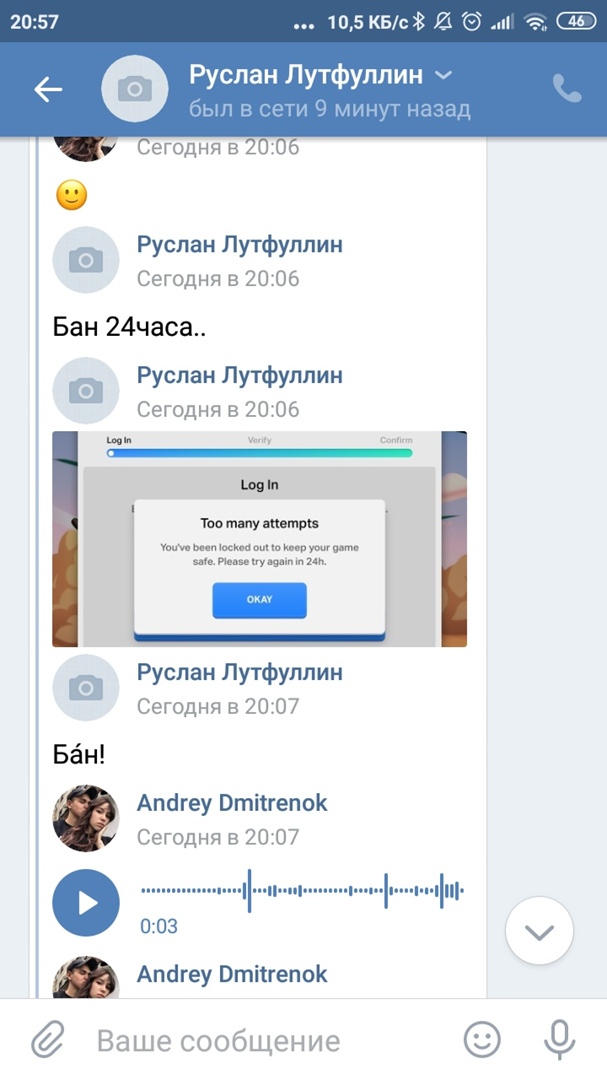Image resolution: width=607 pixels, height=1080 pixels.
Task: Play Andrey Dmitrenok's 0:03 voice message
Action: 86,903
